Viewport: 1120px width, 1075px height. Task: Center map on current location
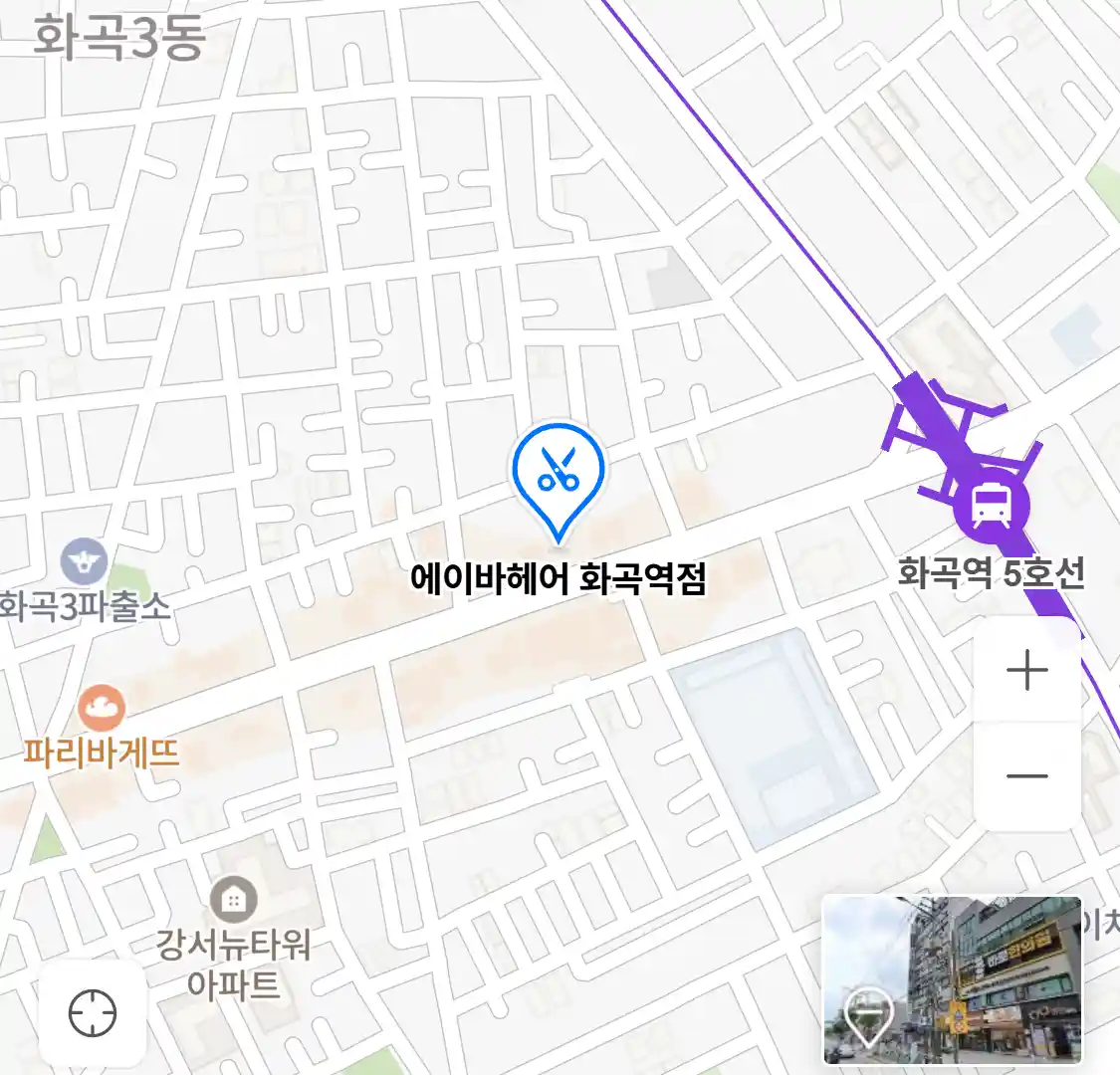(x=93, y=1013)
